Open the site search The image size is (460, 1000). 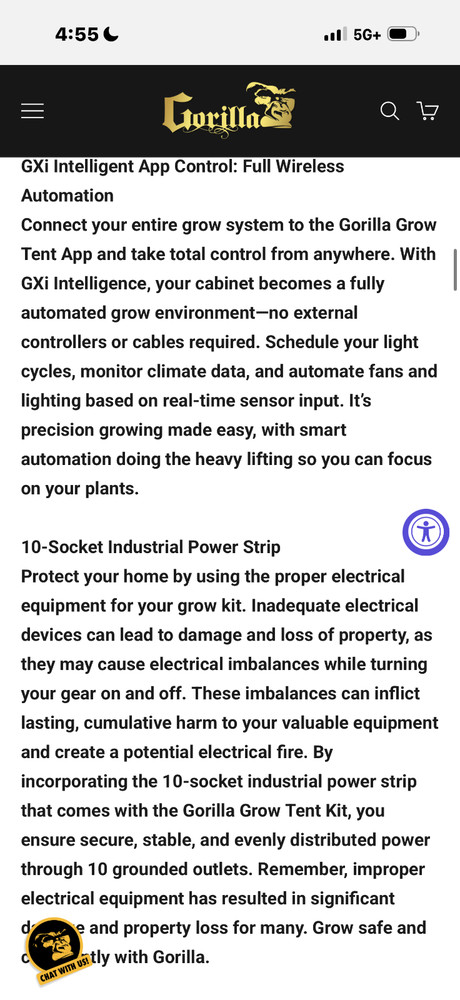(390, 111)
